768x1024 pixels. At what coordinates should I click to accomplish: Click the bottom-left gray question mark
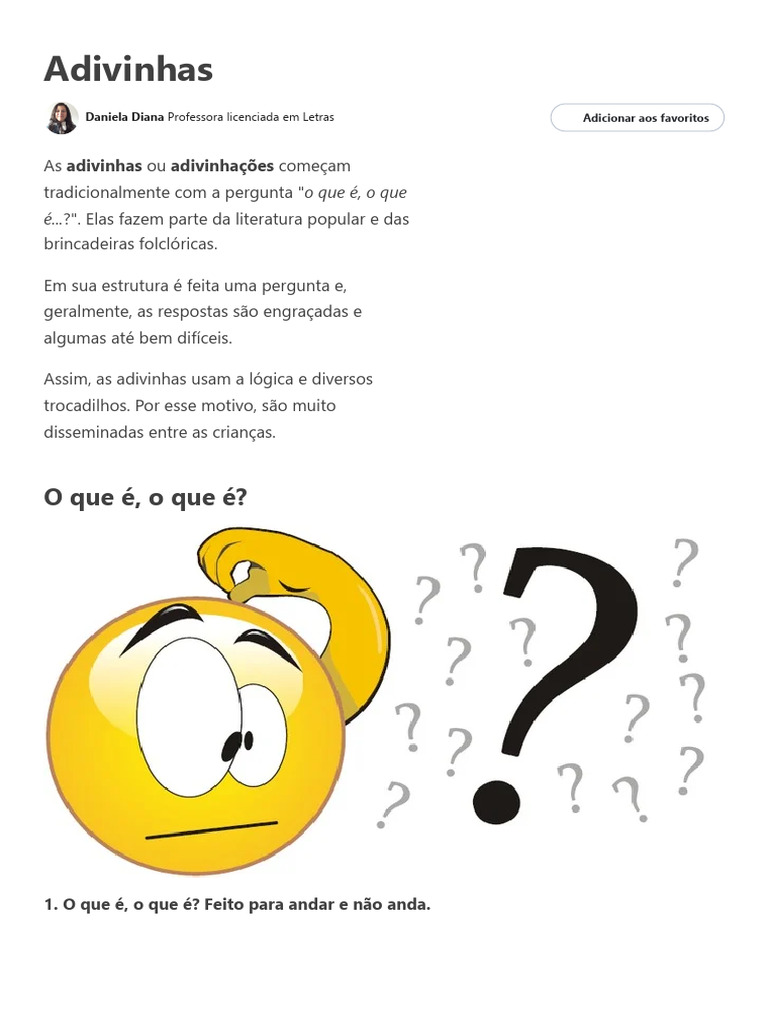pyautogui.click(x=395, y=800)
